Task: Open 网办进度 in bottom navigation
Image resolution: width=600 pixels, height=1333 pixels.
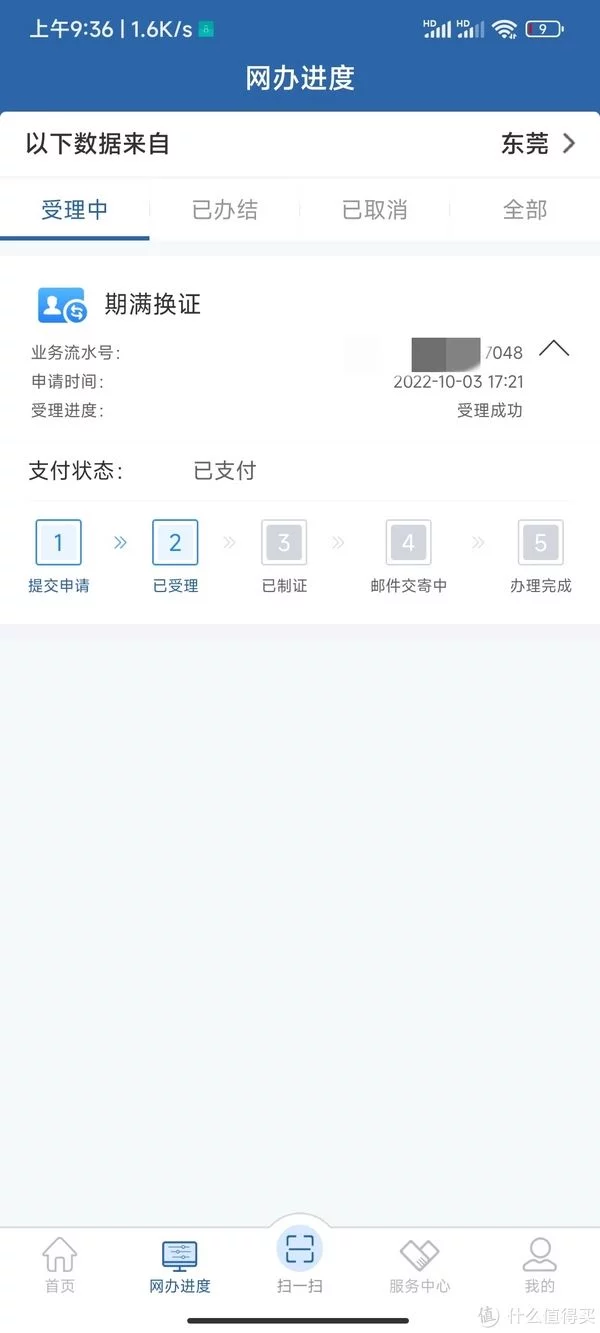Action: 180,1265
